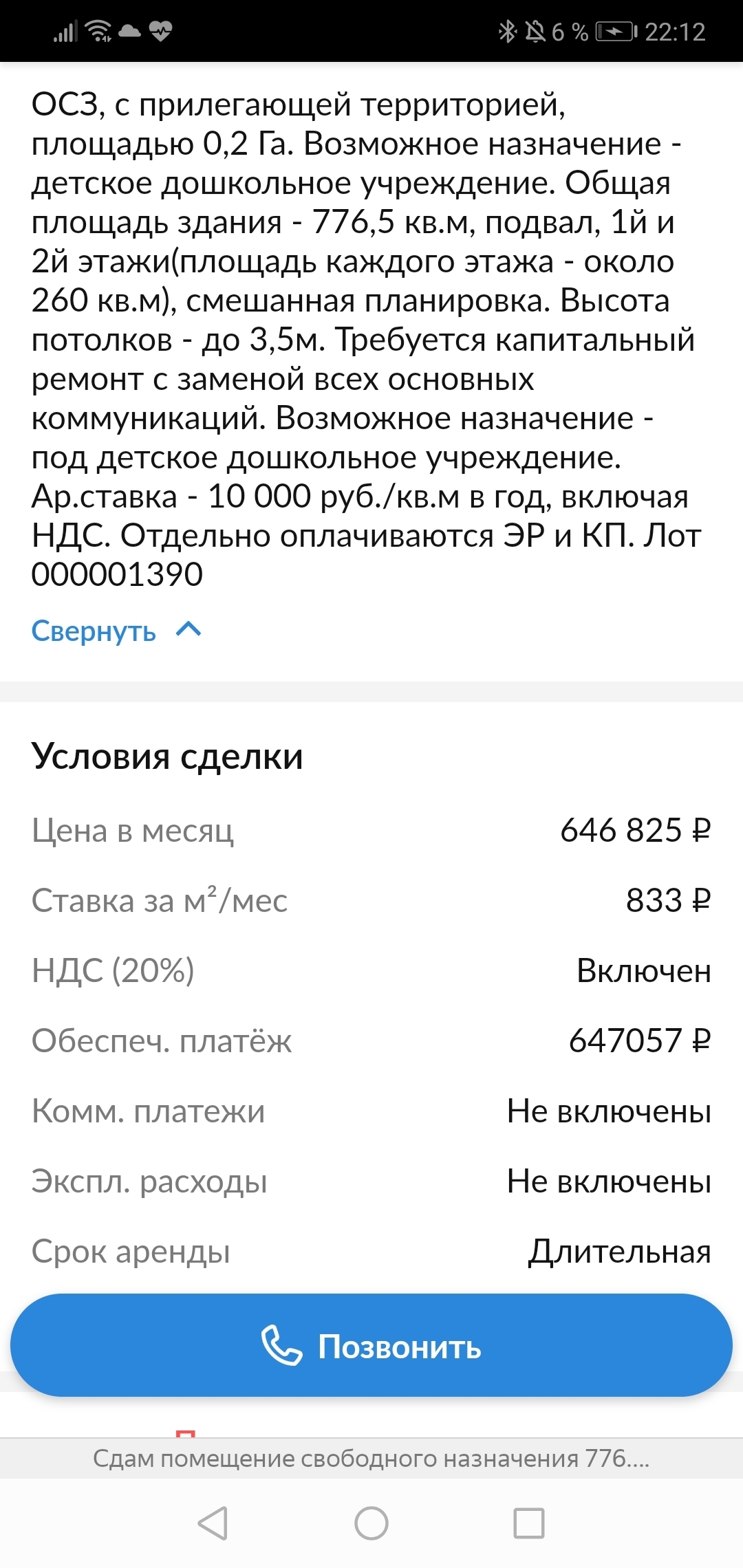Collapse the description with Свернуть
This screenshot has height=1568, width=743.
point(116,631)
